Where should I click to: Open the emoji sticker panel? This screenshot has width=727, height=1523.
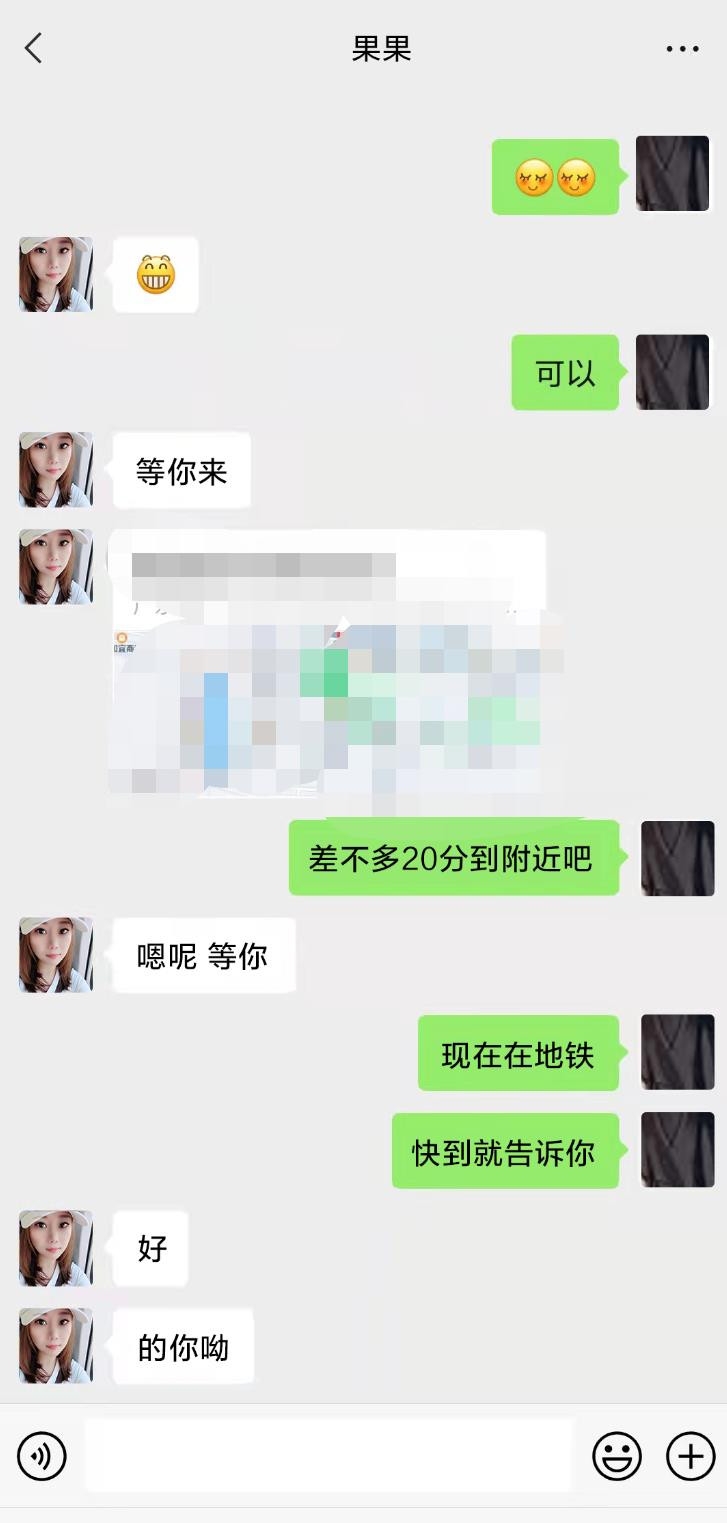coord(616,1455)
